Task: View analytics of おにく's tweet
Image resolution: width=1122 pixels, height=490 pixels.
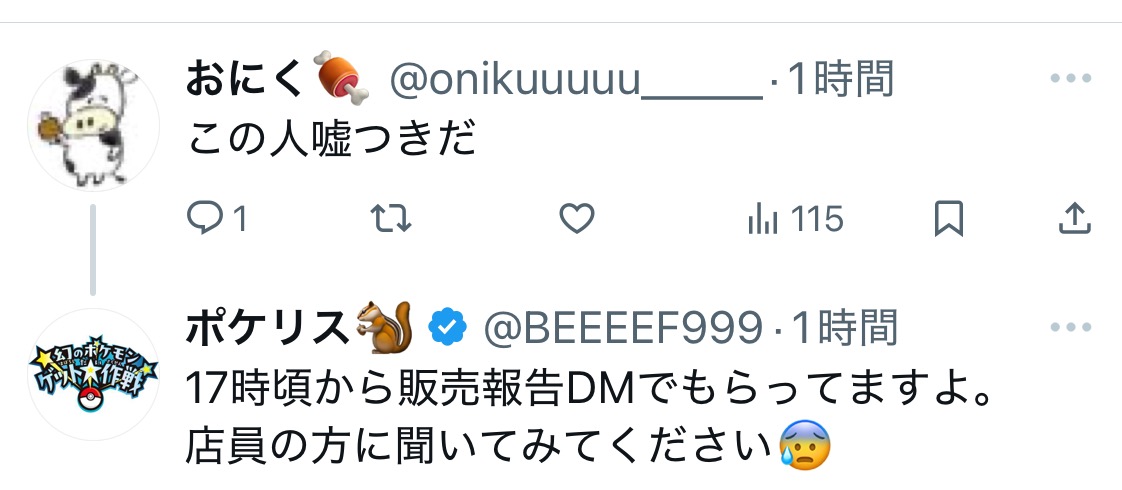Action: pos(795,217)
